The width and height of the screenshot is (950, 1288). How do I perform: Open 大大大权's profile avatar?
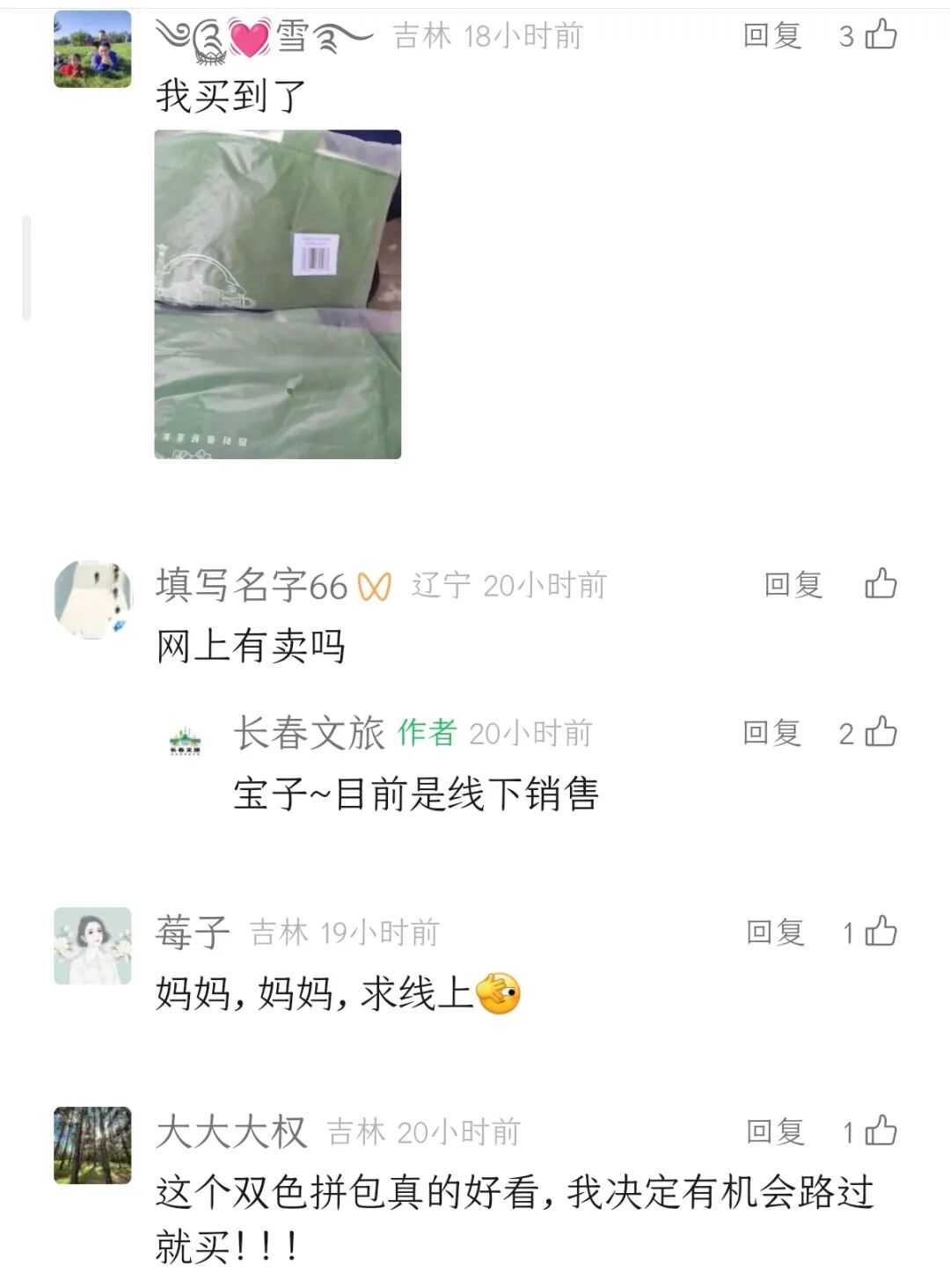92,1145
